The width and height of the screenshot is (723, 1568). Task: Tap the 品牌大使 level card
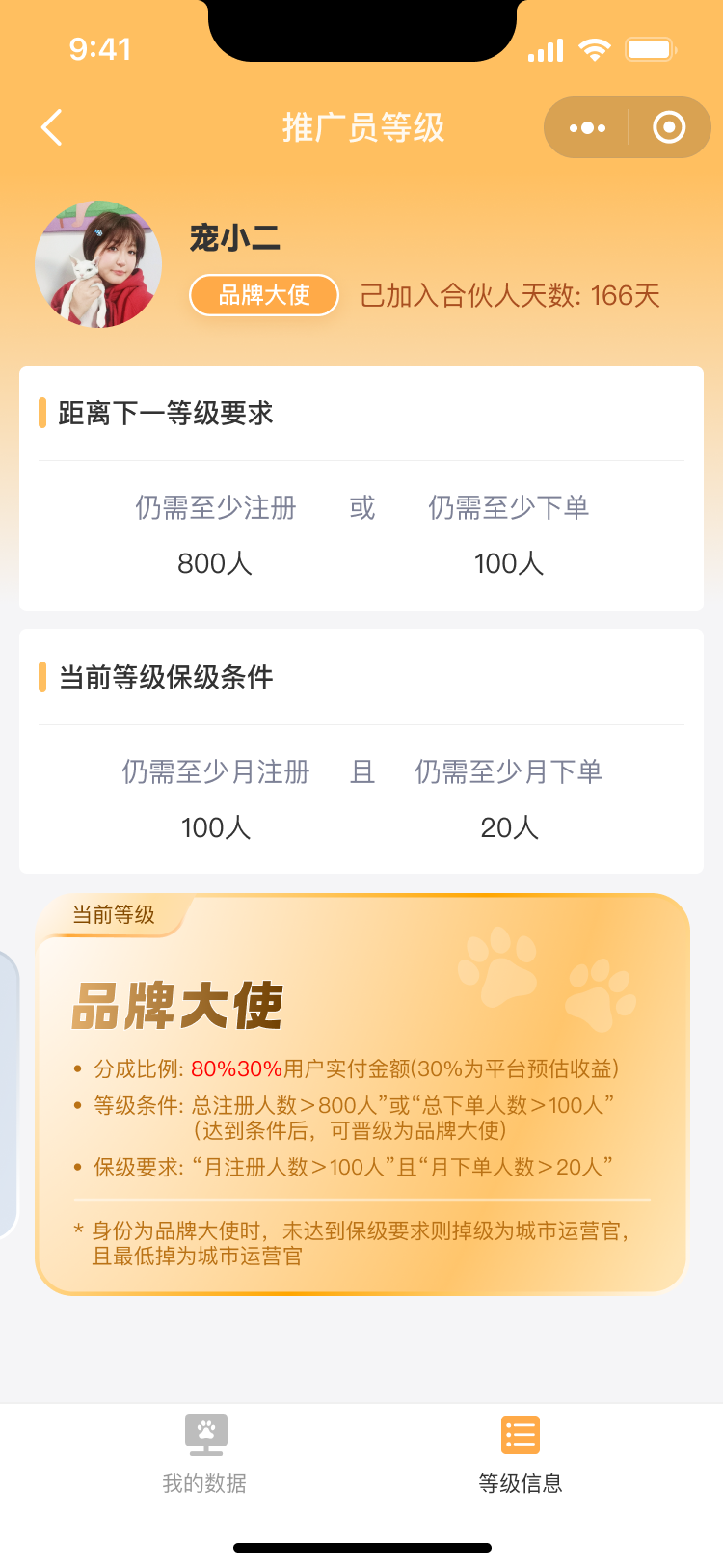tap(362, 1095)
